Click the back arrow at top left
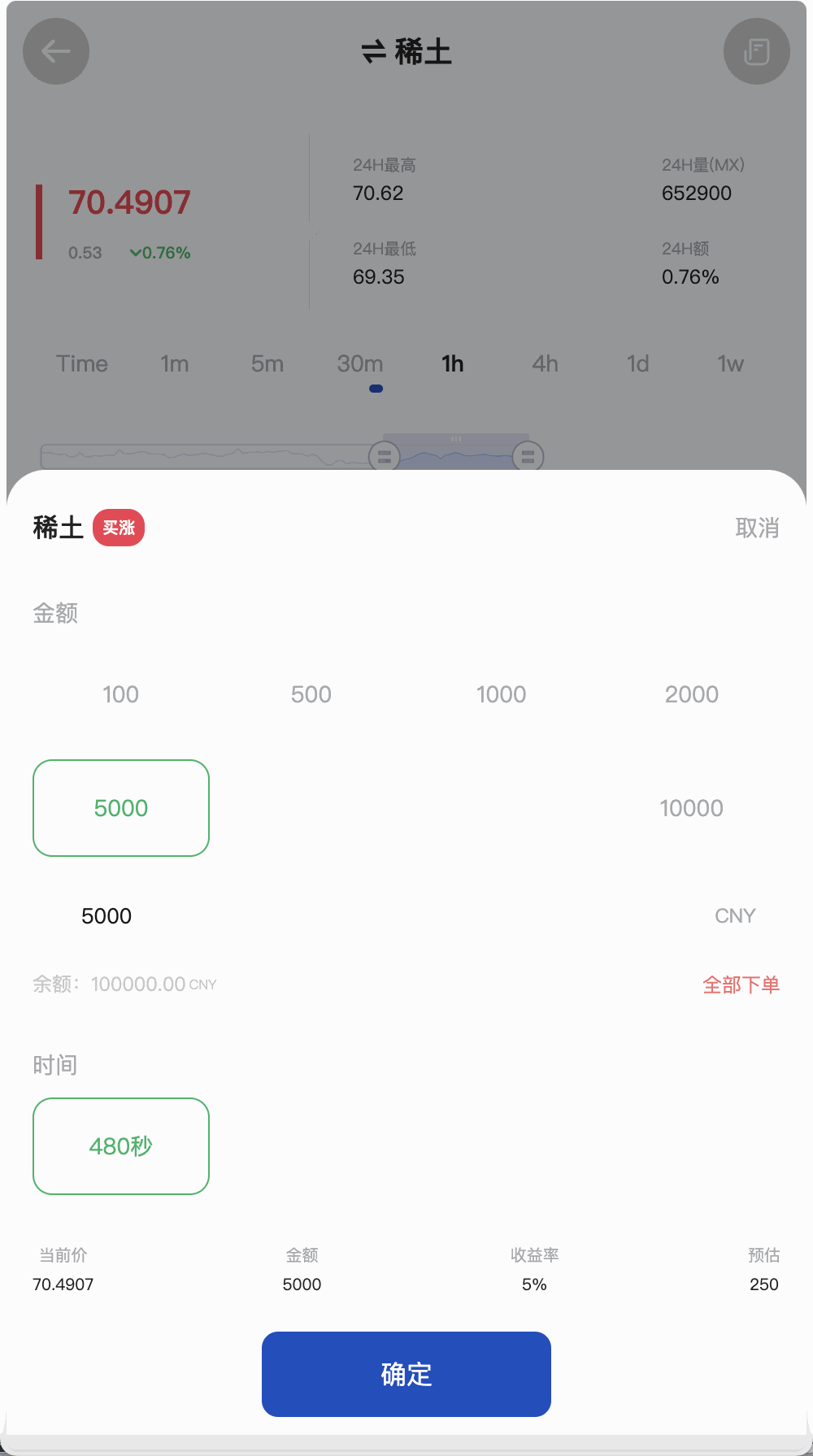 click(x=55, y=51)
